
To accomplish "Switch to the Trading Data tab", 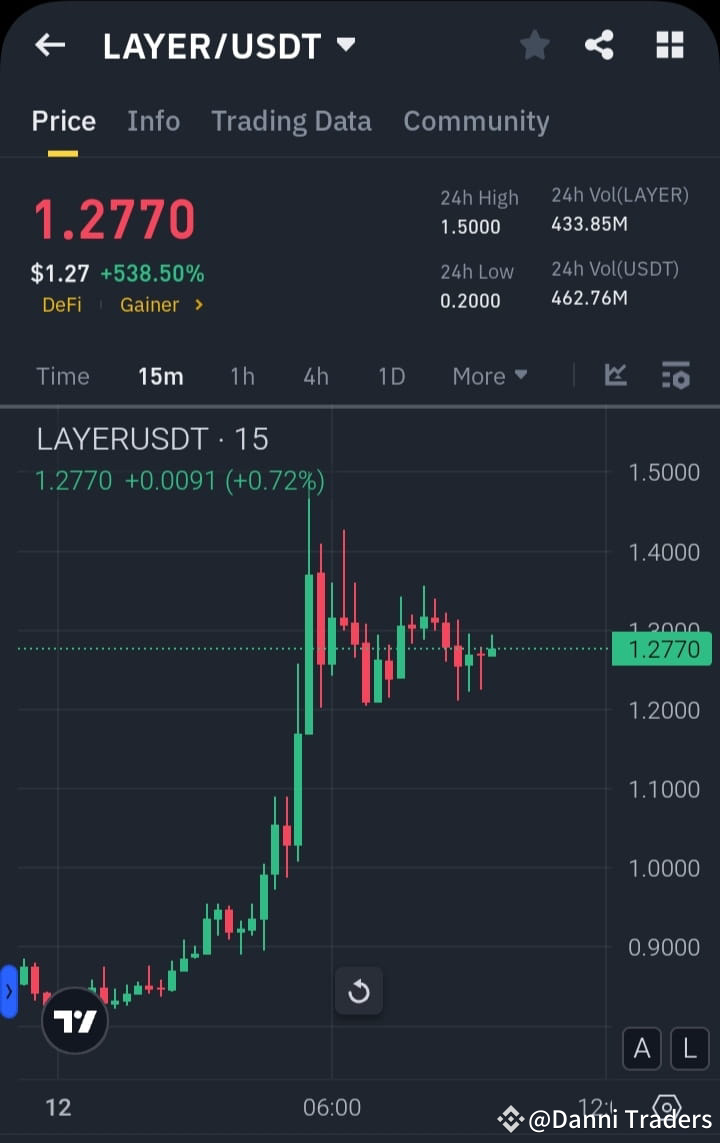I will 291,121.
